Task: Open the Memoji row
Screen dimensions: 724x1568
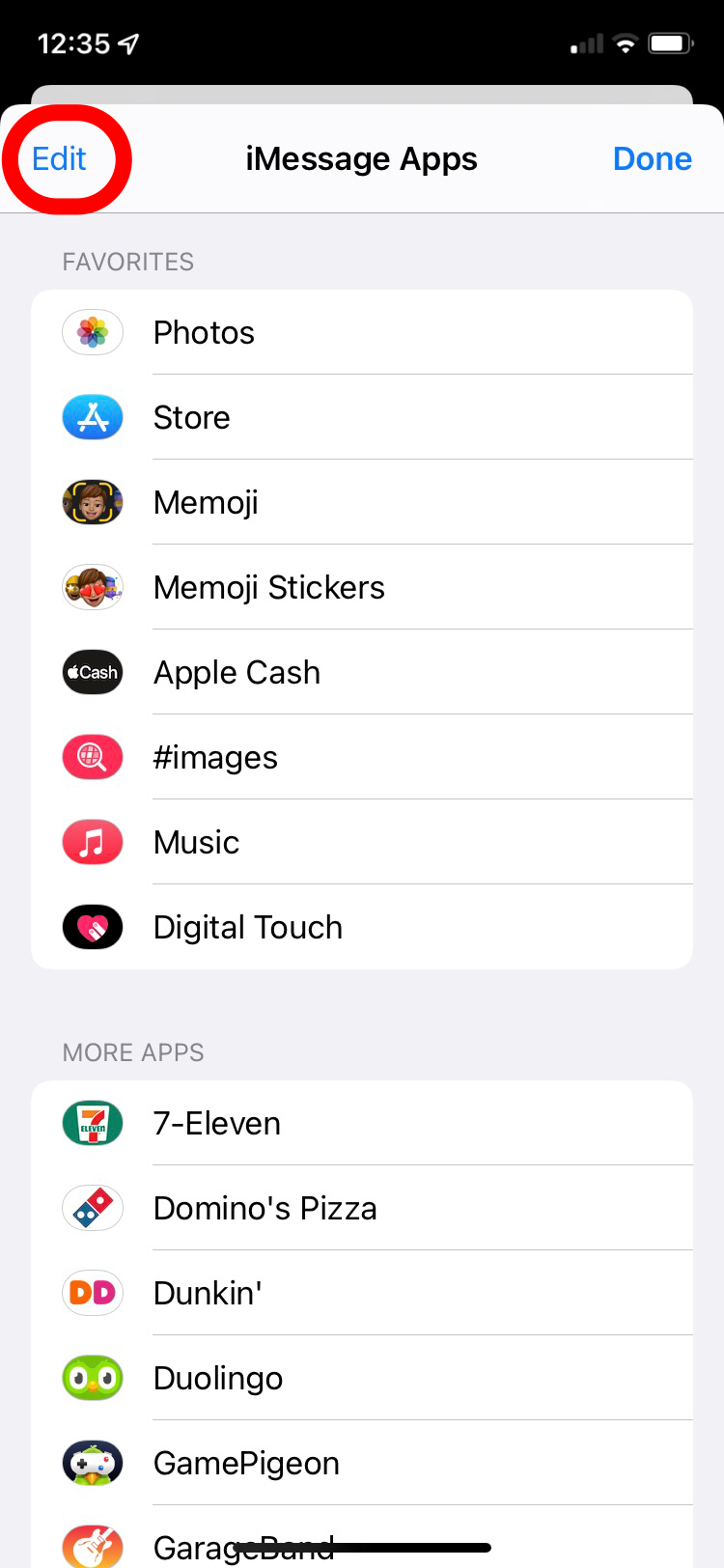Action: [x=362, y=503]
